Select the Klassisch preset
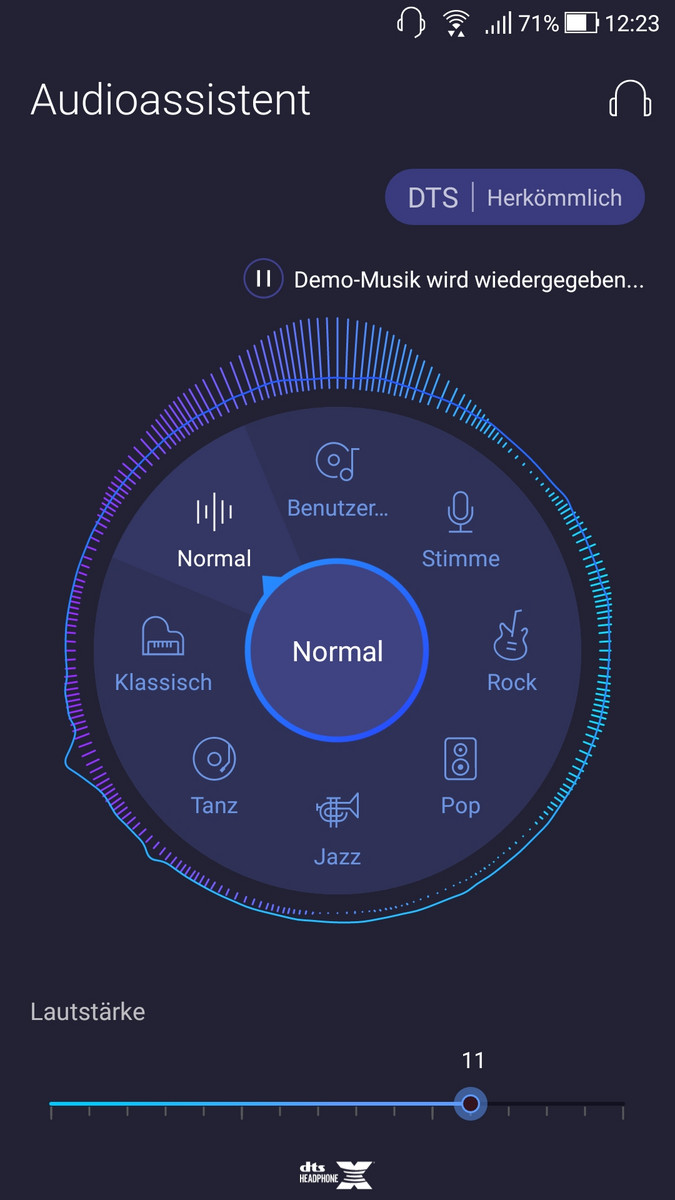 163,654
